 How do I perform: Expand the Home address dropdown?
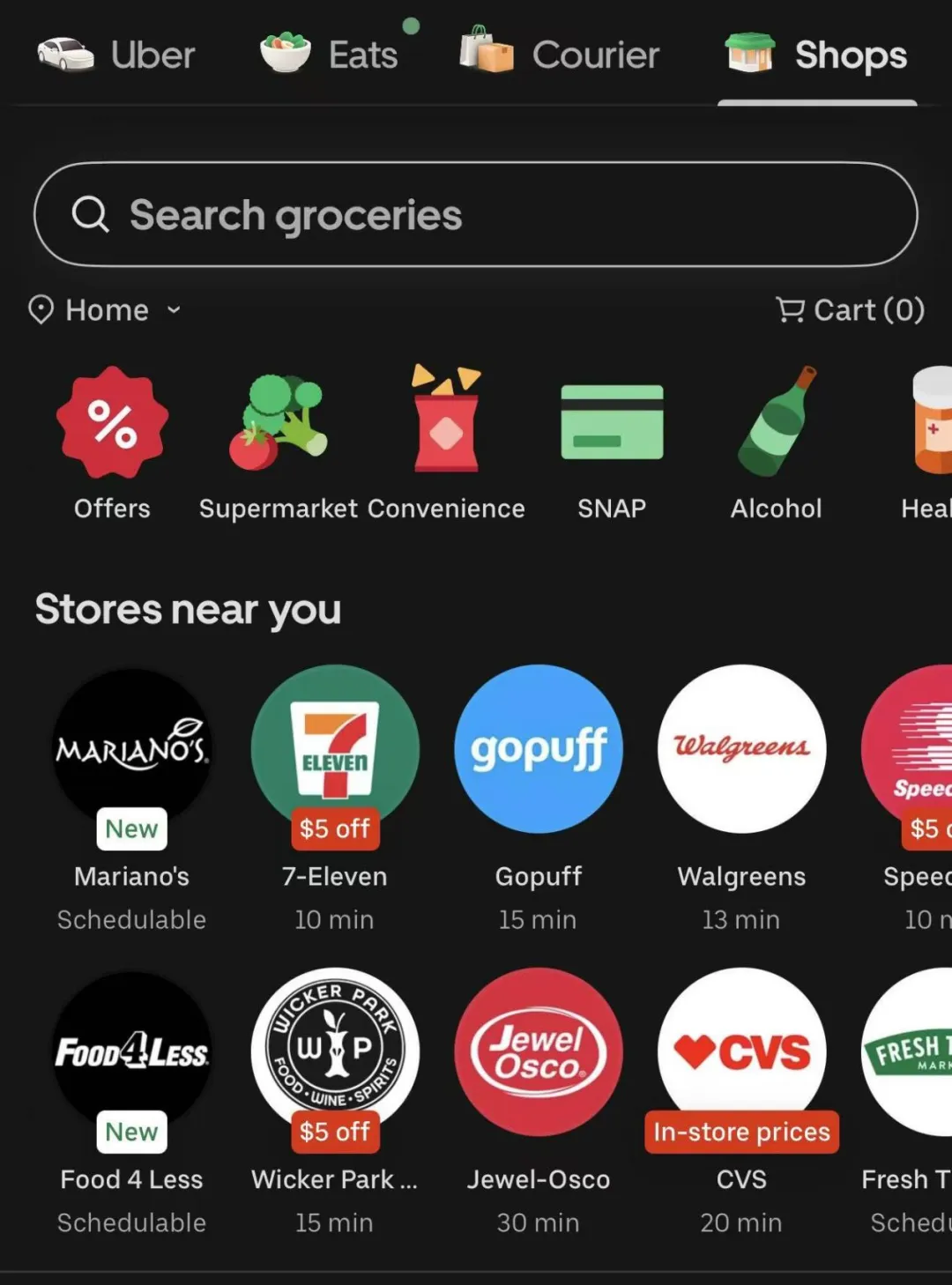(x=105, y=310)
